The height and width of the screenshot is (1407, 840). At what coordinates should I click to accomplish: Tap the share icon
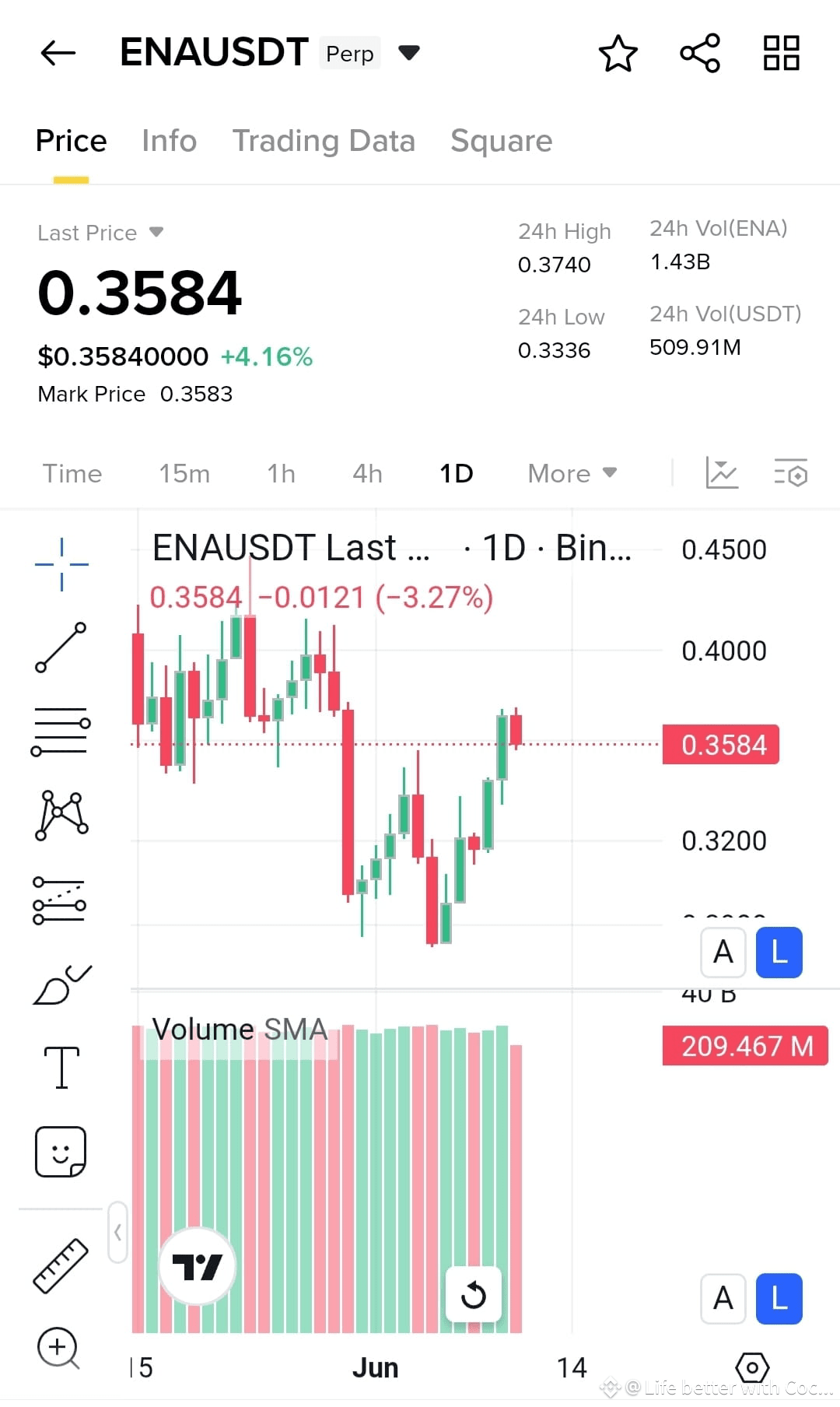pos(698,52)
